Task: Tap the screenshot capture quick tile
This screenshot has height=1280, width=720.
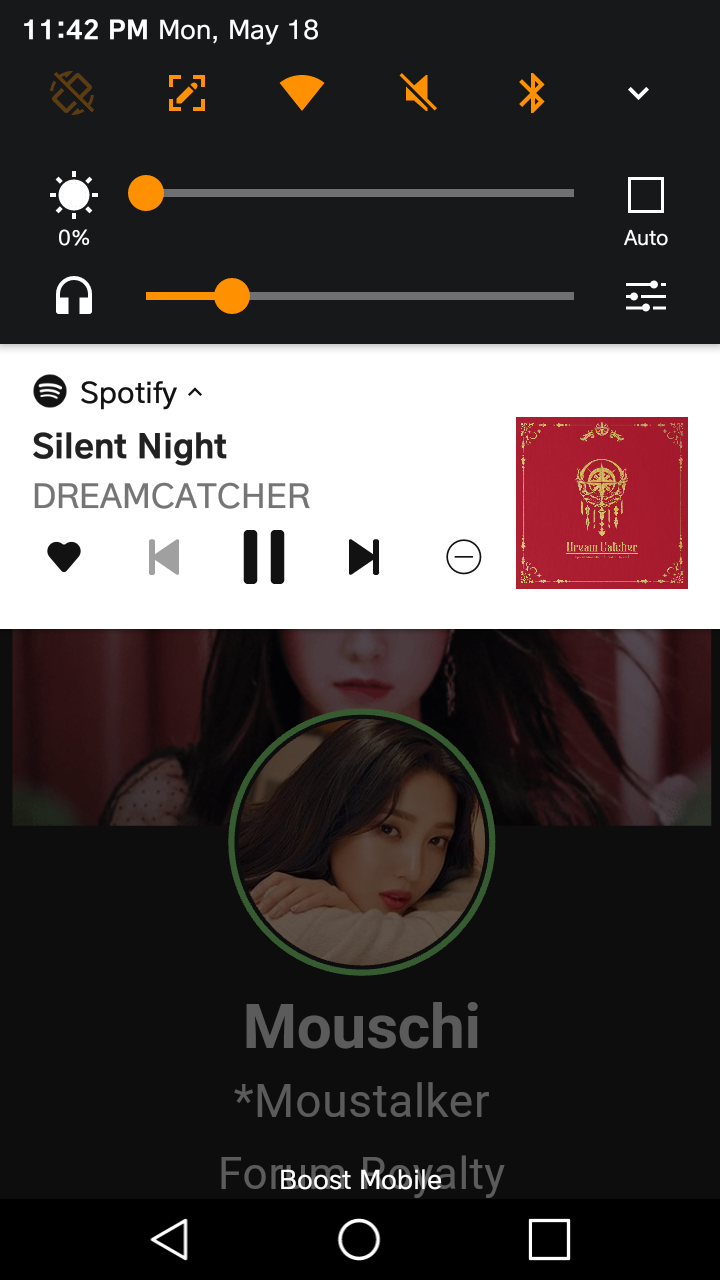Action: [x=187, y=94]
